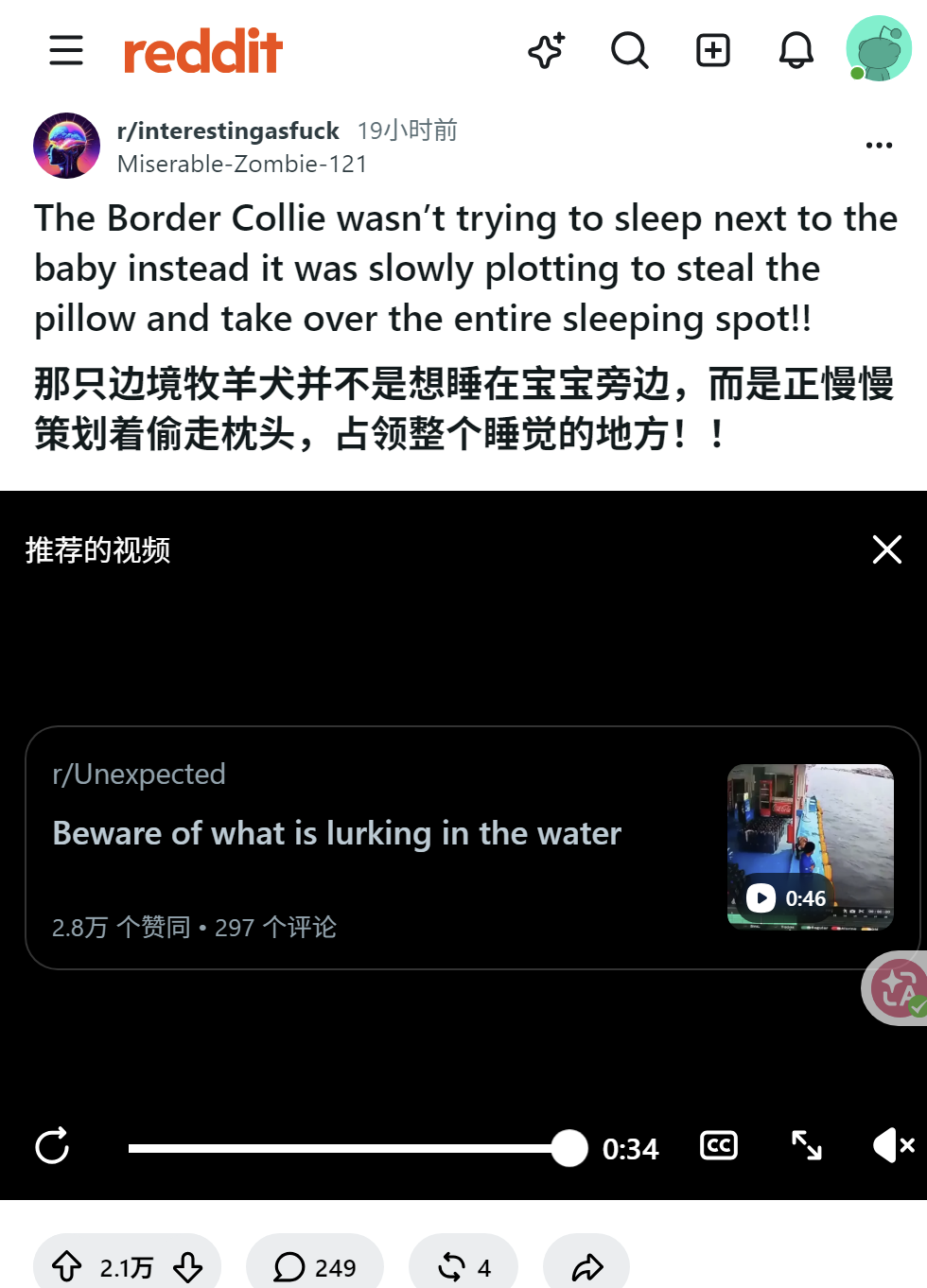Open the search icon
The width and height of the screenshot is (927, 1288).
click(630, 50)
